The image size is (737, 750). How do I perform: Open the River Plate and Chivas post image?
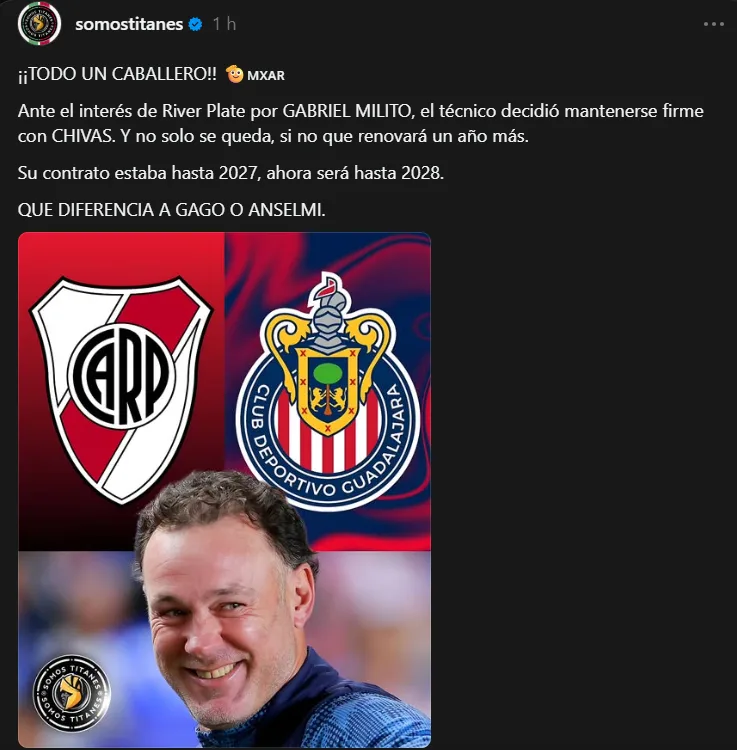(x=224, y=490)
